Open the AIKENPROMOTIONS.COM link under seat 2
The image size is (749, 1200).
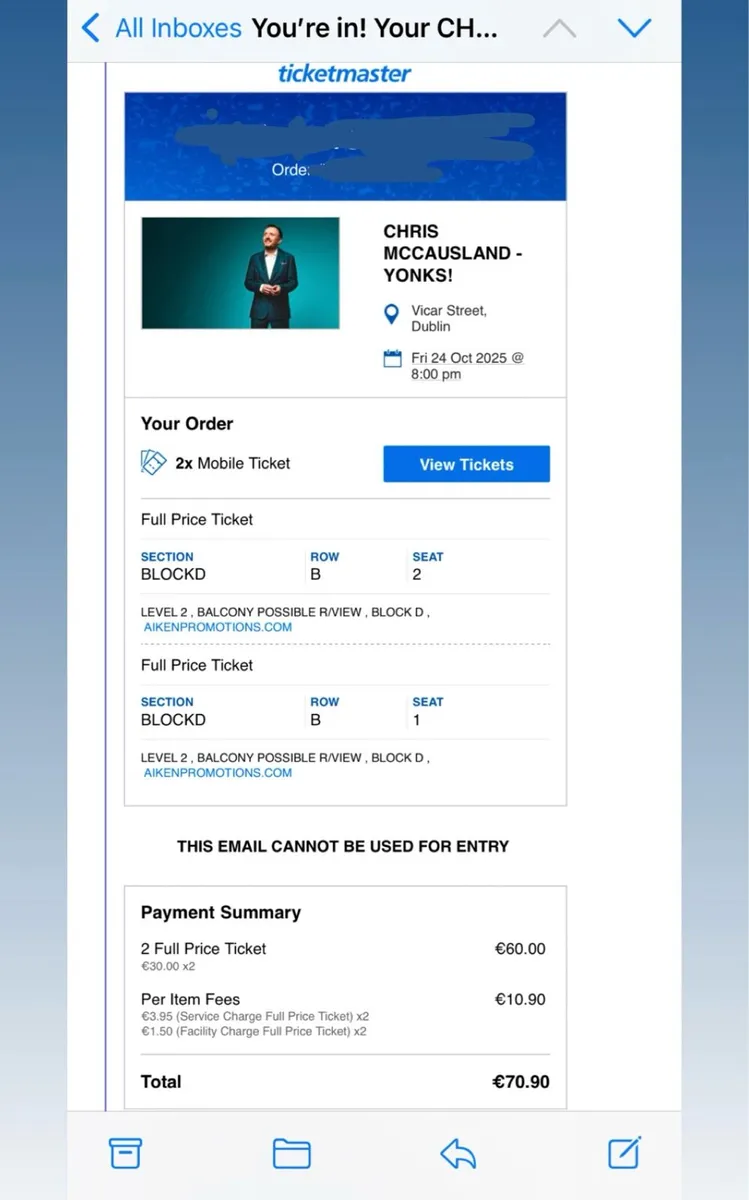point(218,627)
